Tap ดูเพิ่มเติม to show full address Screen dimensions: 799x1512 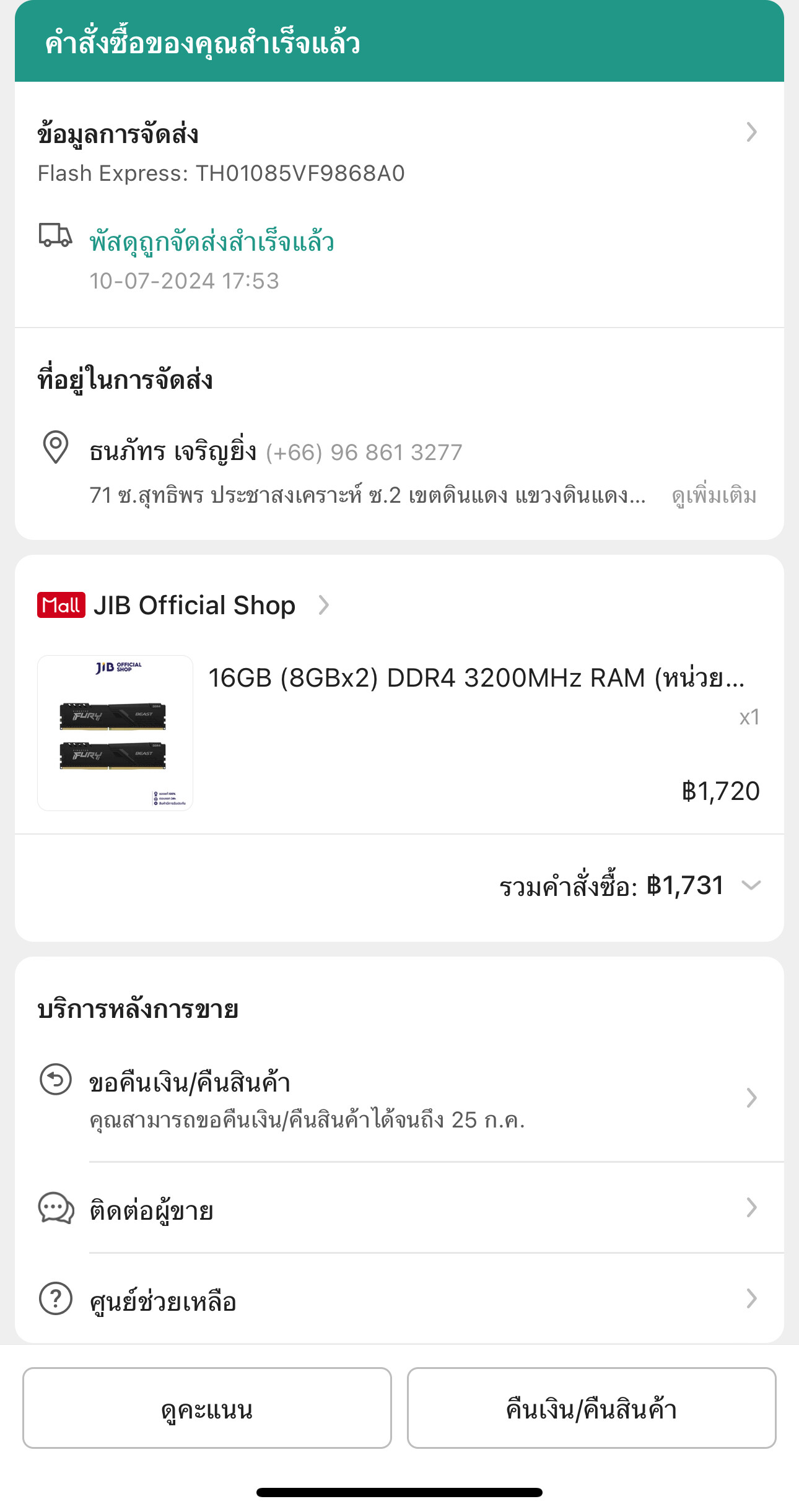tap(714, 496)
